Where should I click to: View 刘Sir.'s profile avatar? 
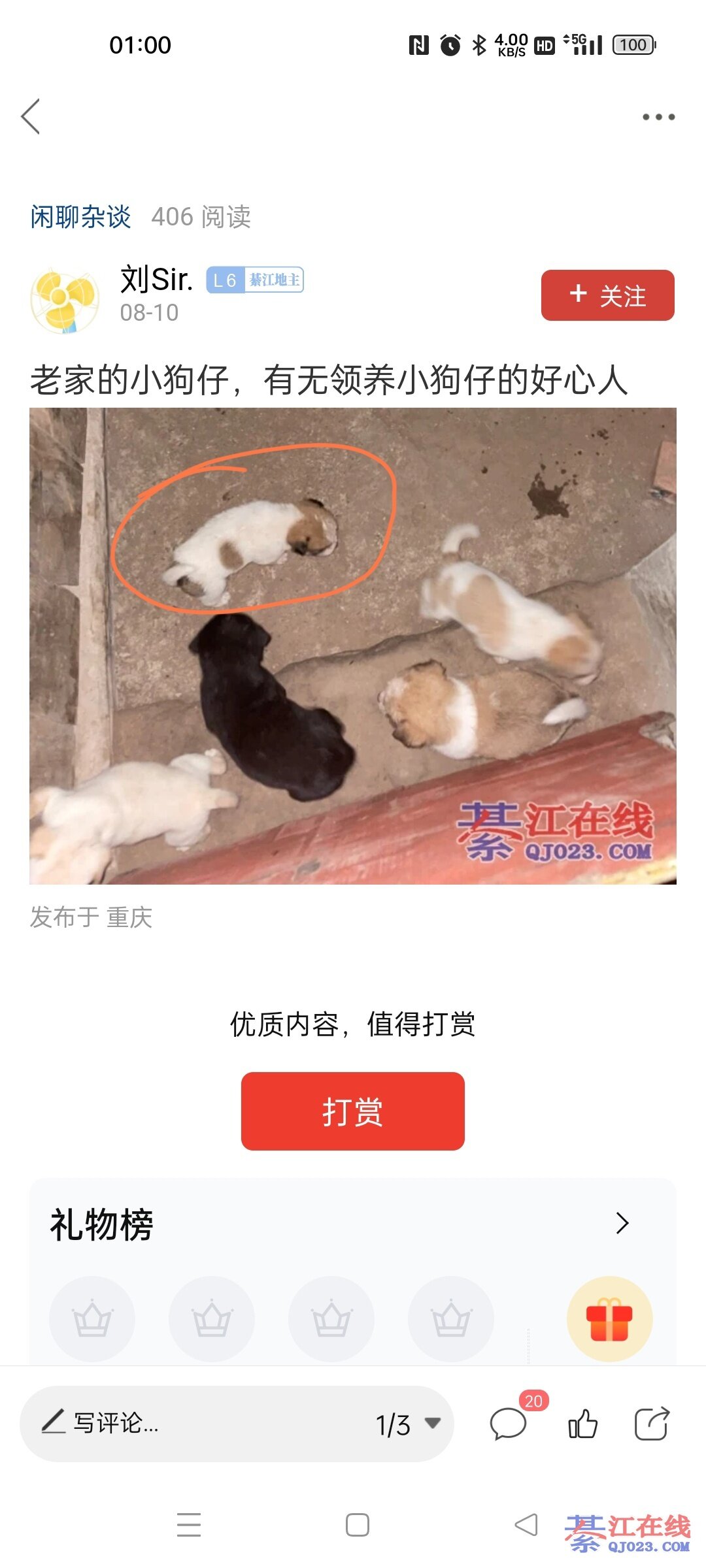tap(65, 299)
